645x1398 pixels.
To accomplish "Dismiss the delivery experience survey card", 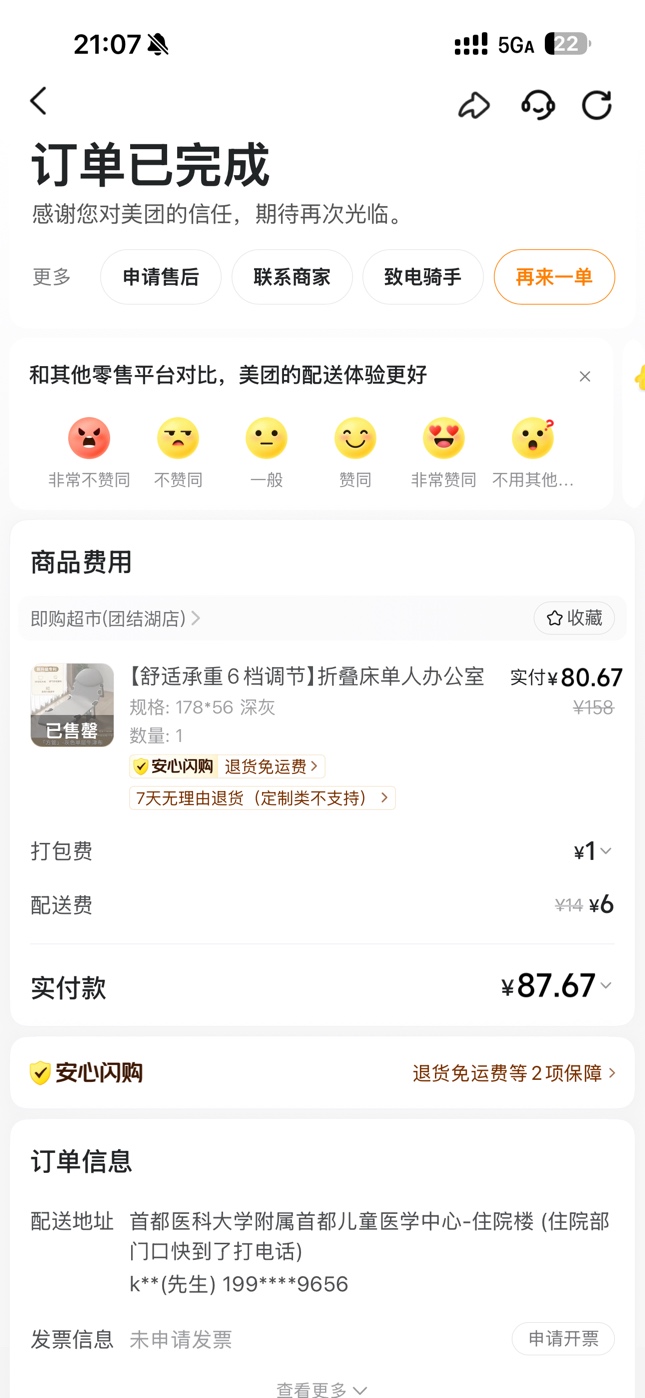I will [x=585, y=376].
